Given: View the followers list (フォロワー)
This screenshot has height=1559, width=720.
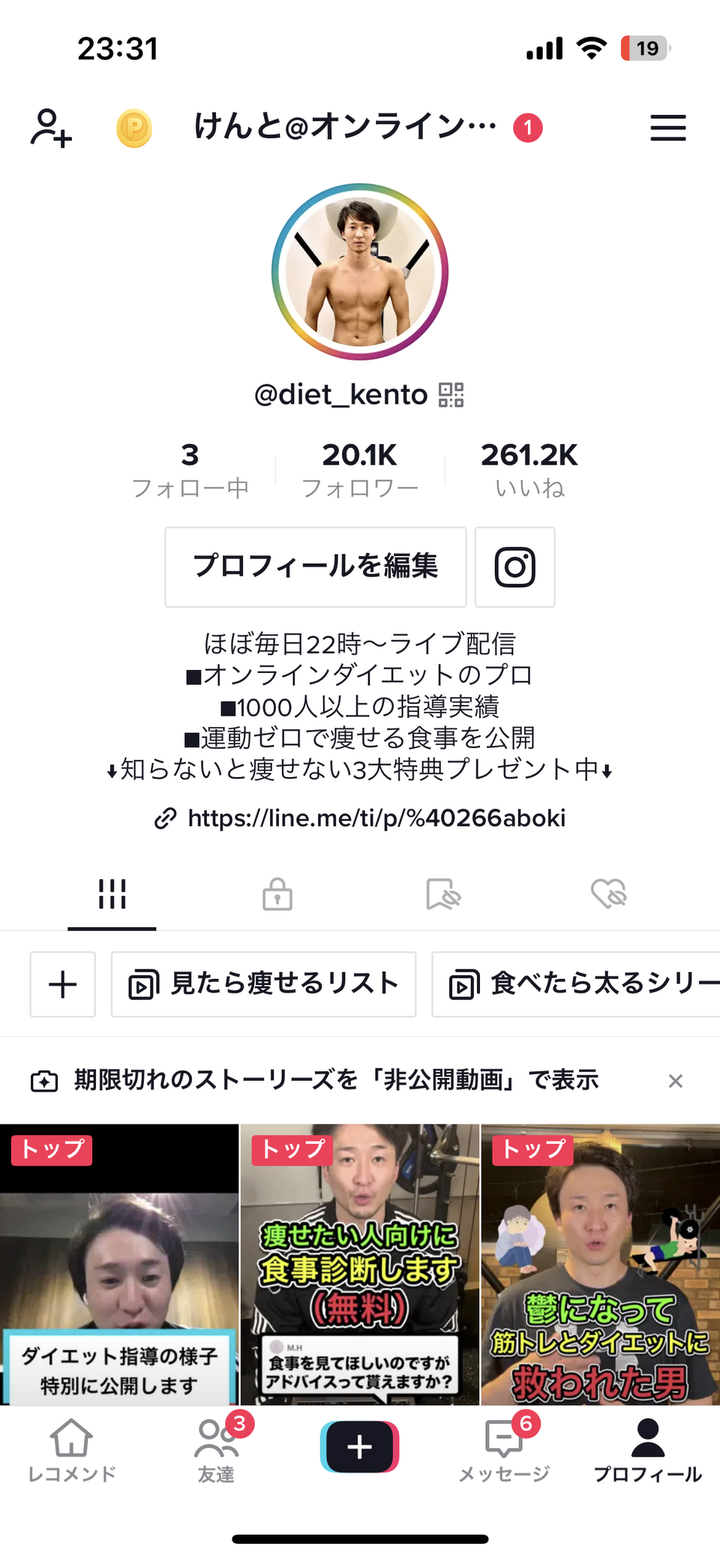Looking at the screenshot, I should click(x=360, y=470).
